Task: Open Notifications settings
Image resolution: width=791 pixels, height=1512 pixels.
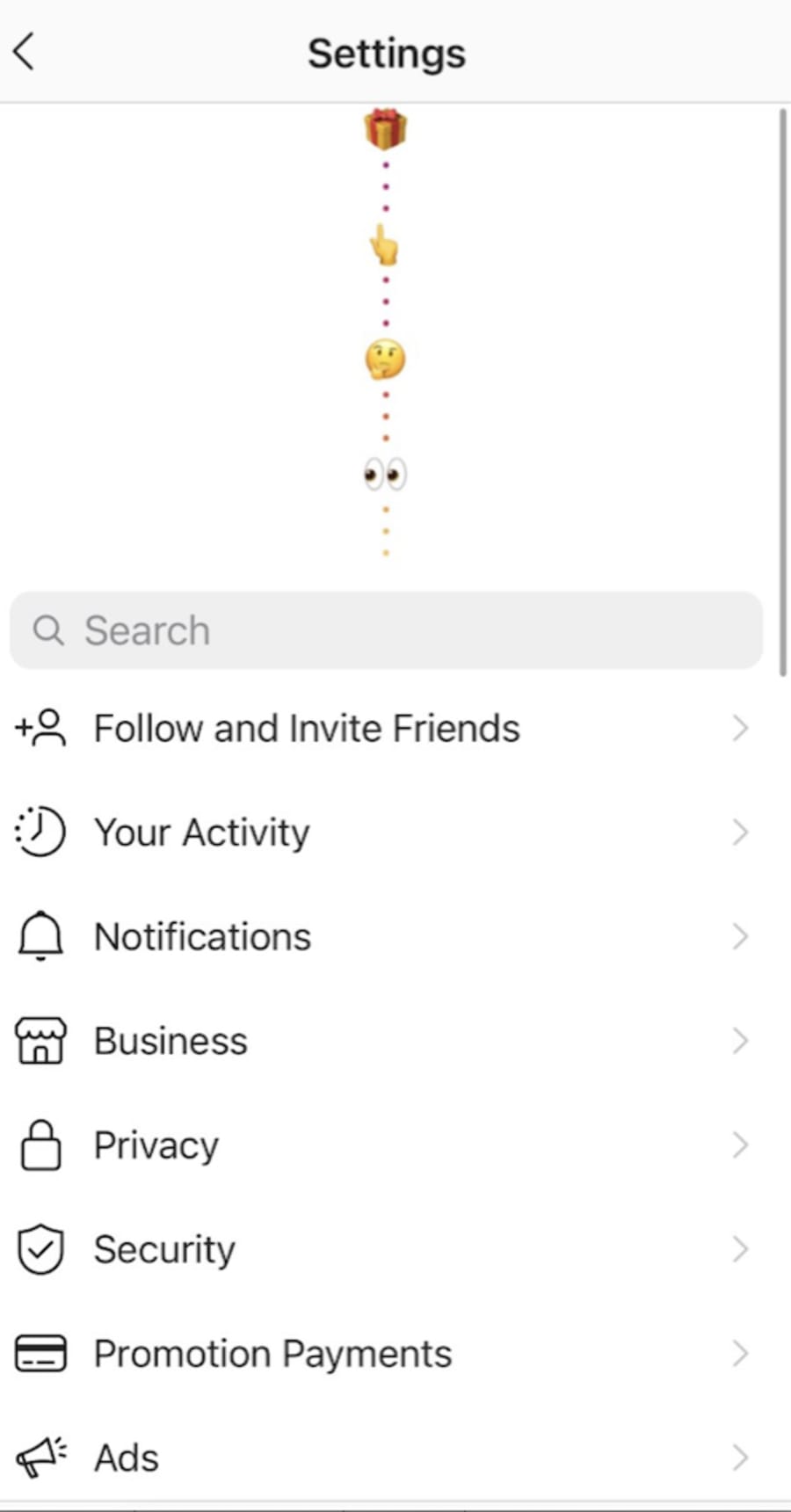Action: click(386, 936)
